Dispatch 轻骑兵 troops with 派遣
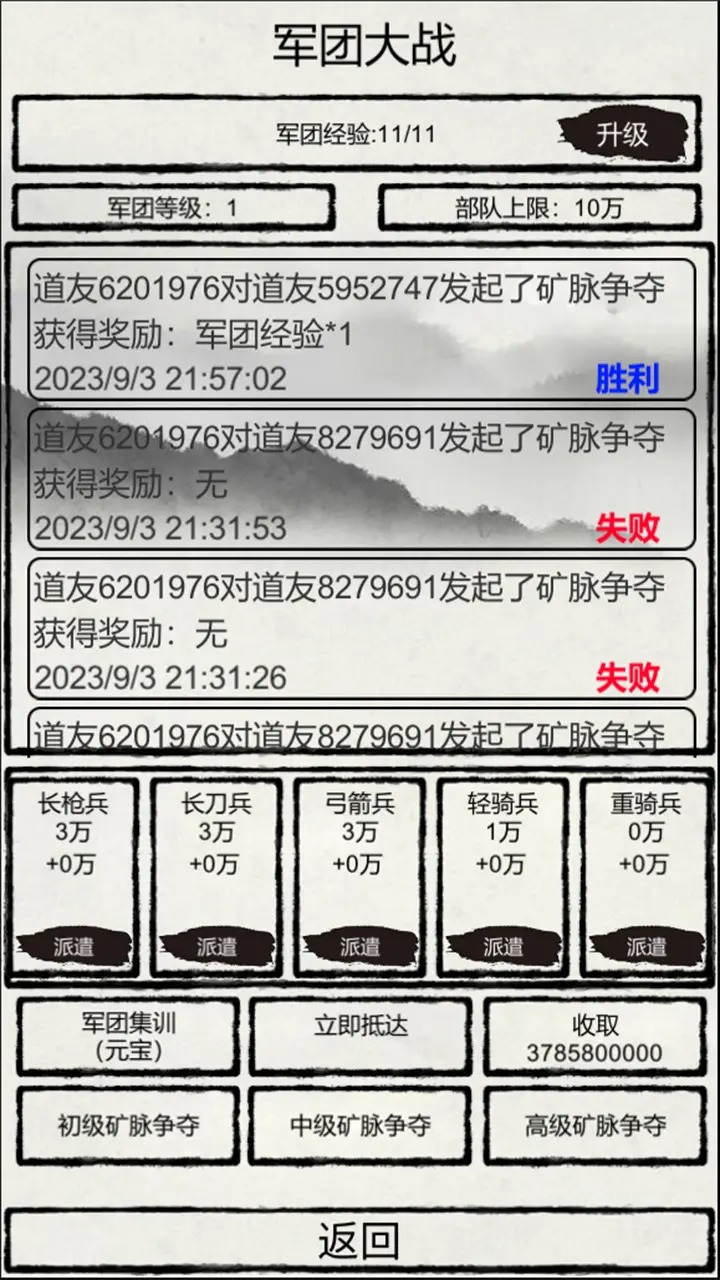The width and height of the screenshot is (720, 1280). tap(503, 946)
